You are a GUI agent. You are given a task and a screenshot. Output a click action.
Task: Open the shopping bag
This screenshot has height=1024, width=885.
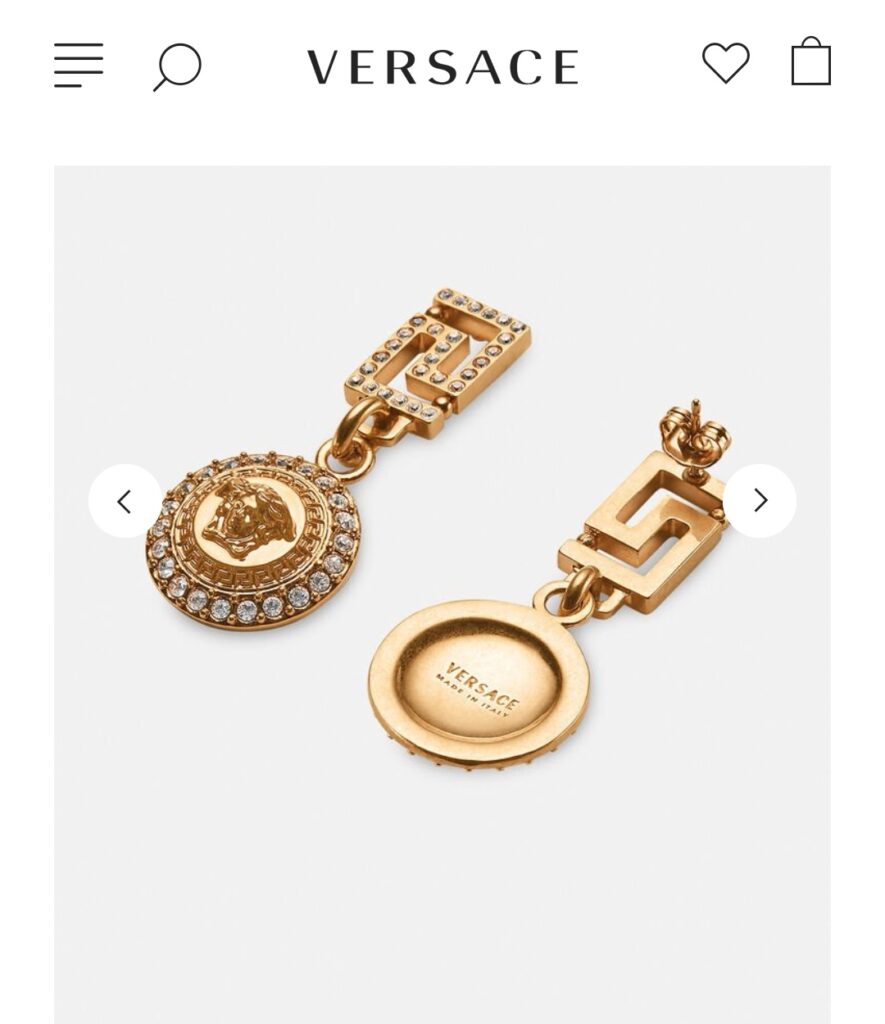coord(810,63)
